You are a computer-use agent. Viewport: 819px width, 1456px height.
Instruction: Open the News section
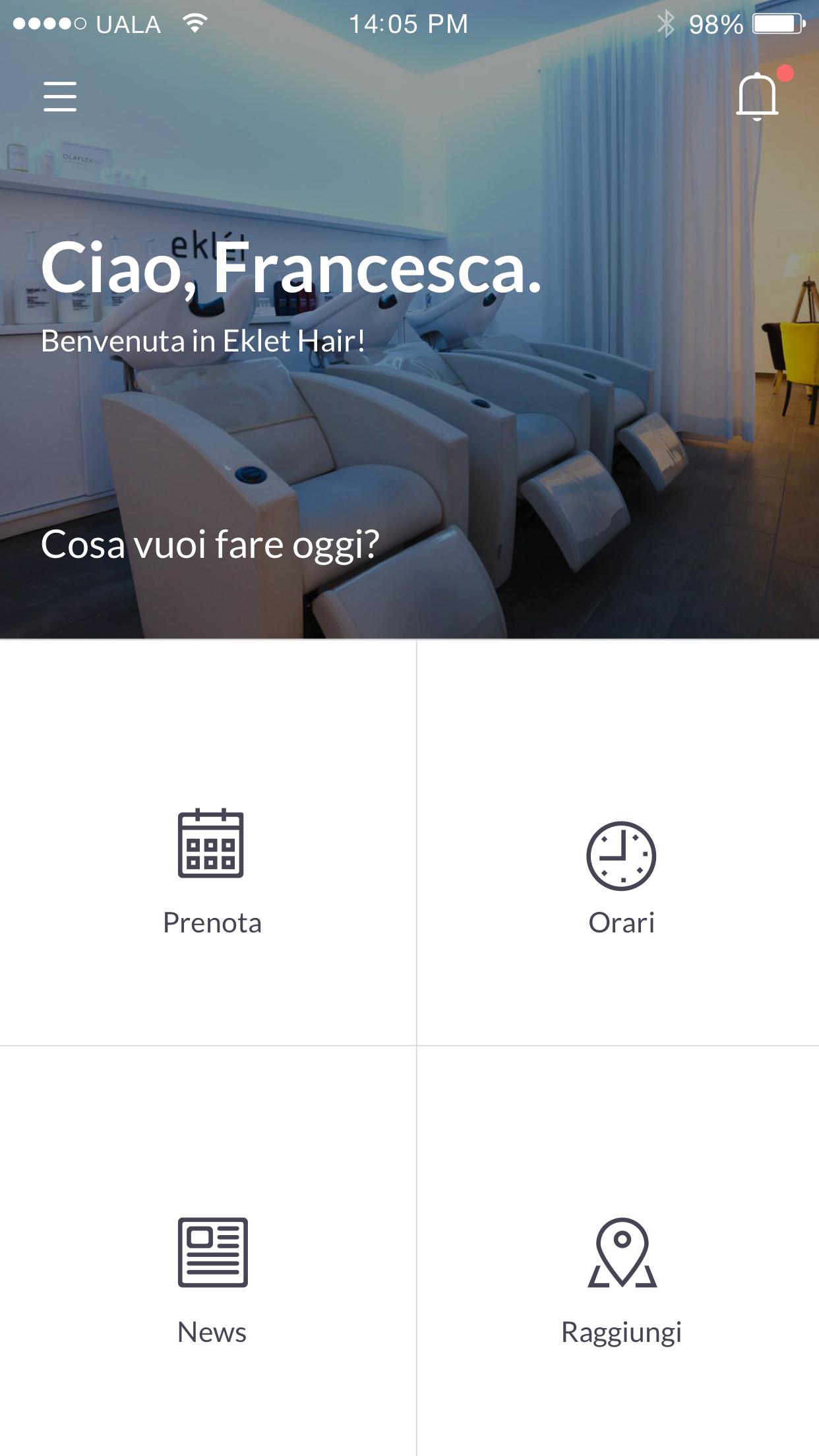pyautogui.click(x=212, y=1279)
